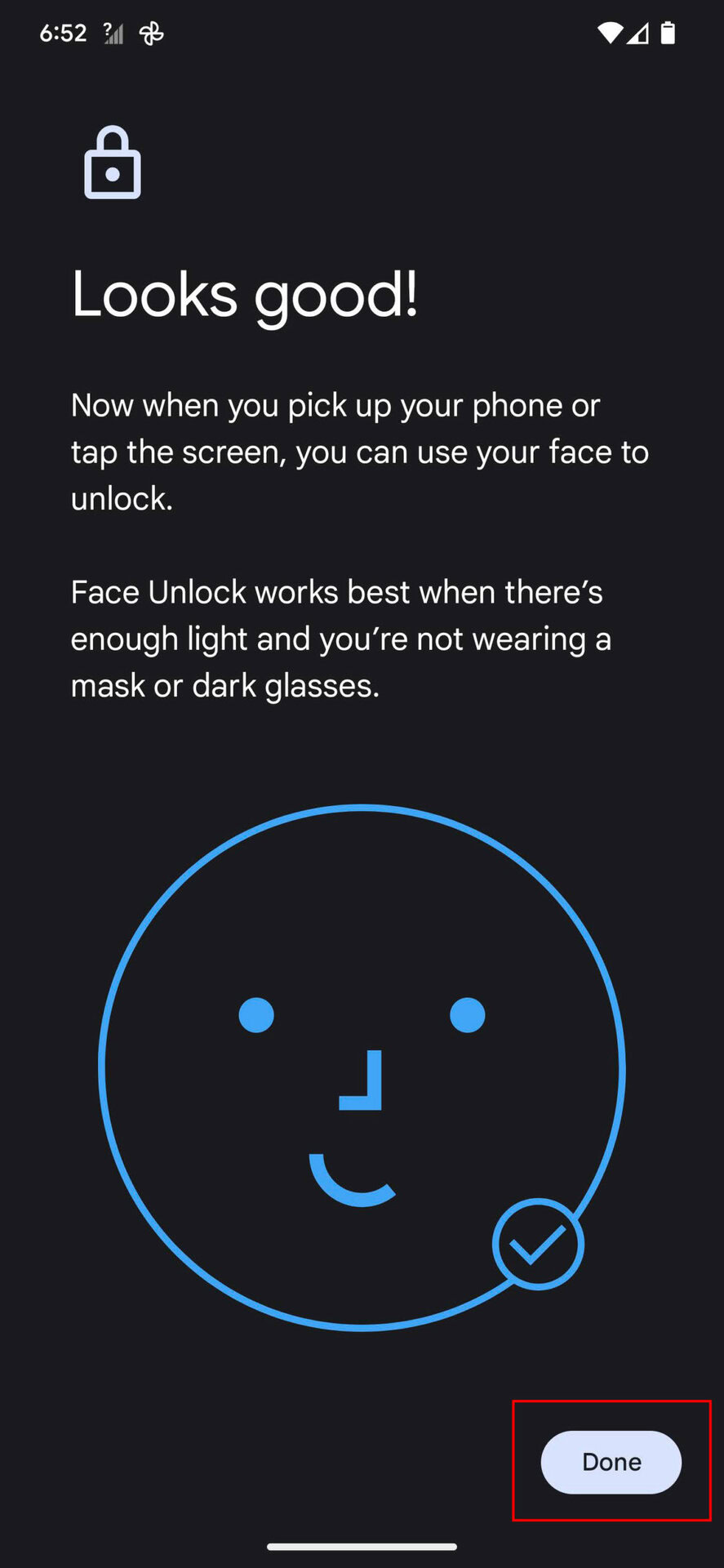Tap Done to finish Face Unlock setup

[x=611, y=1462]
